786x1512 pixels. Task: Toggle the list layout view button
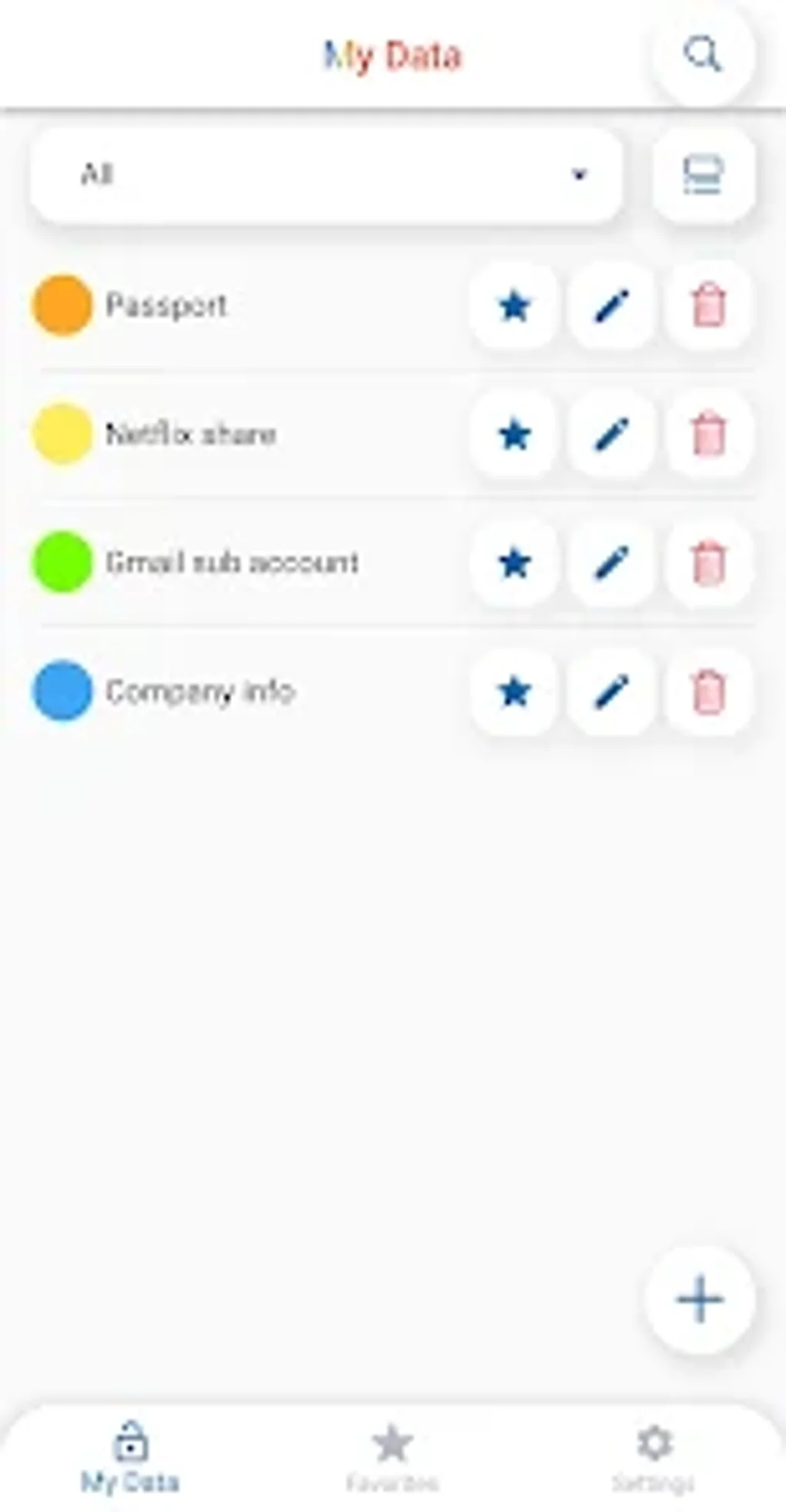coord(703,175)
